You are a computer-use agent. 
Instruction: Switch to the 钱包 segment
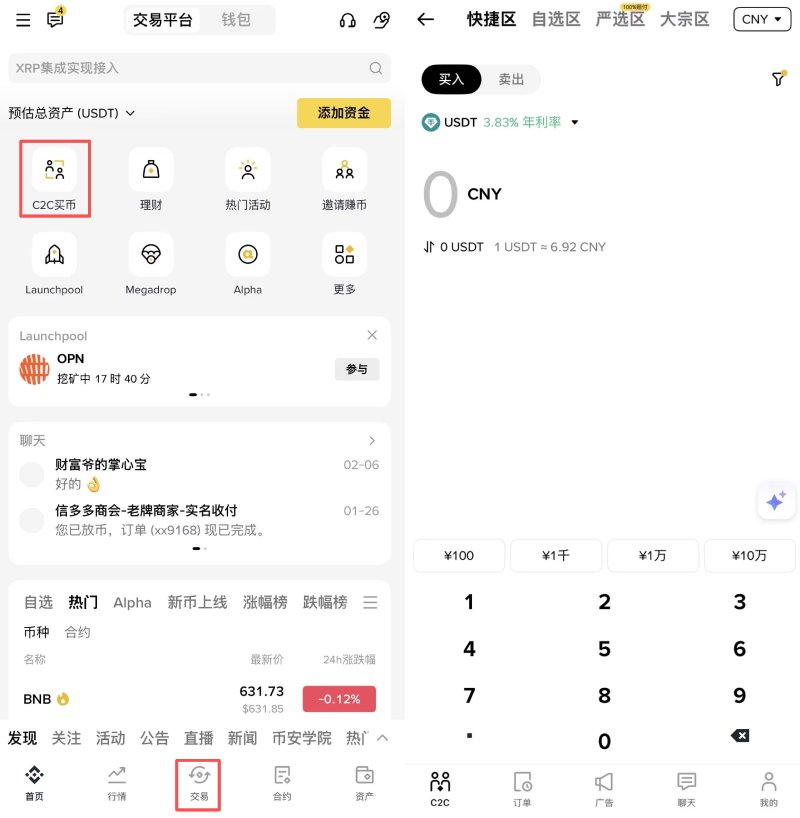(x=236, y=20)
